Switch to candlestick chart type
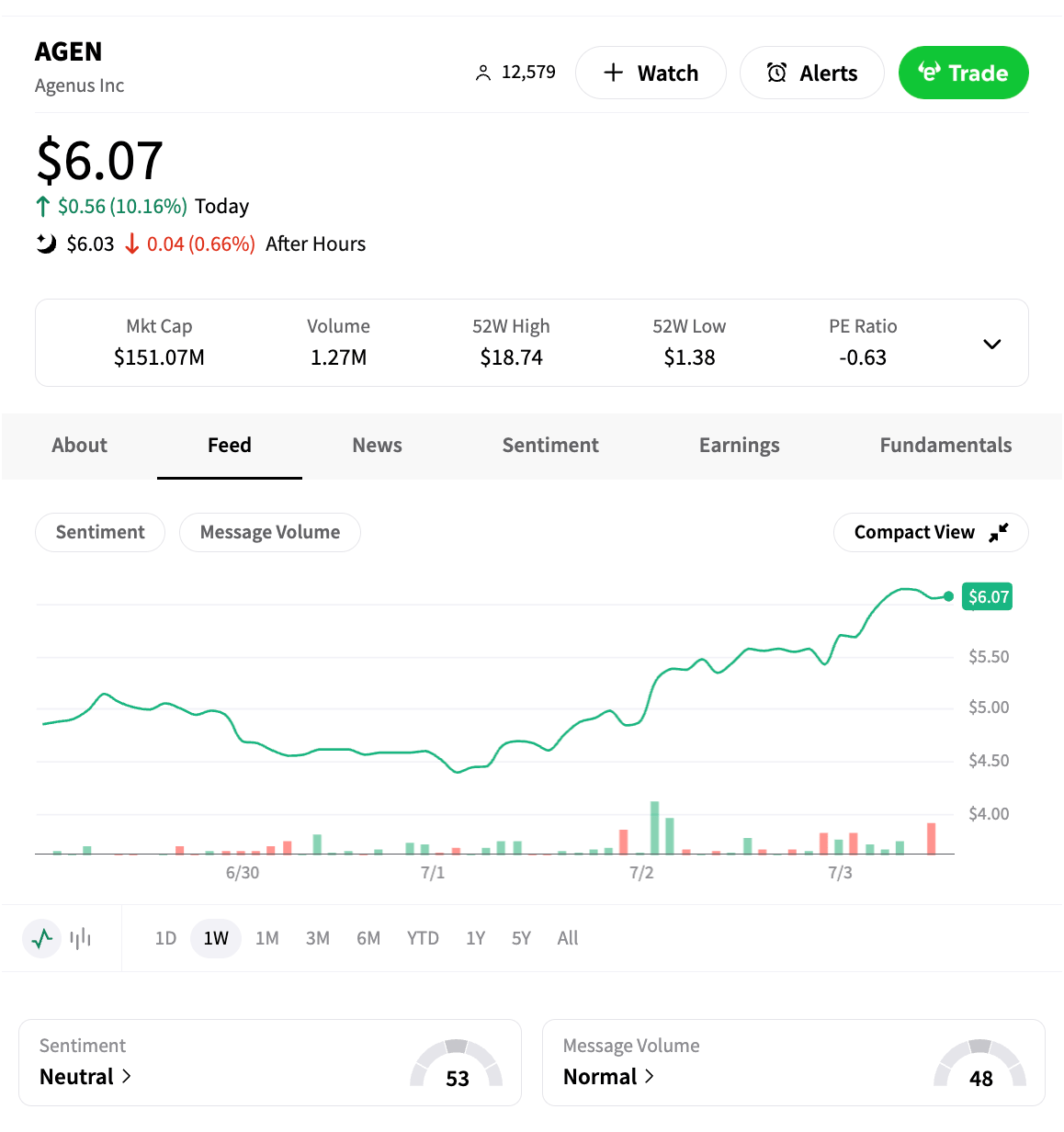Image resolution: width=1064 pixels, height=1132 pixels. [x=81, y=938]
